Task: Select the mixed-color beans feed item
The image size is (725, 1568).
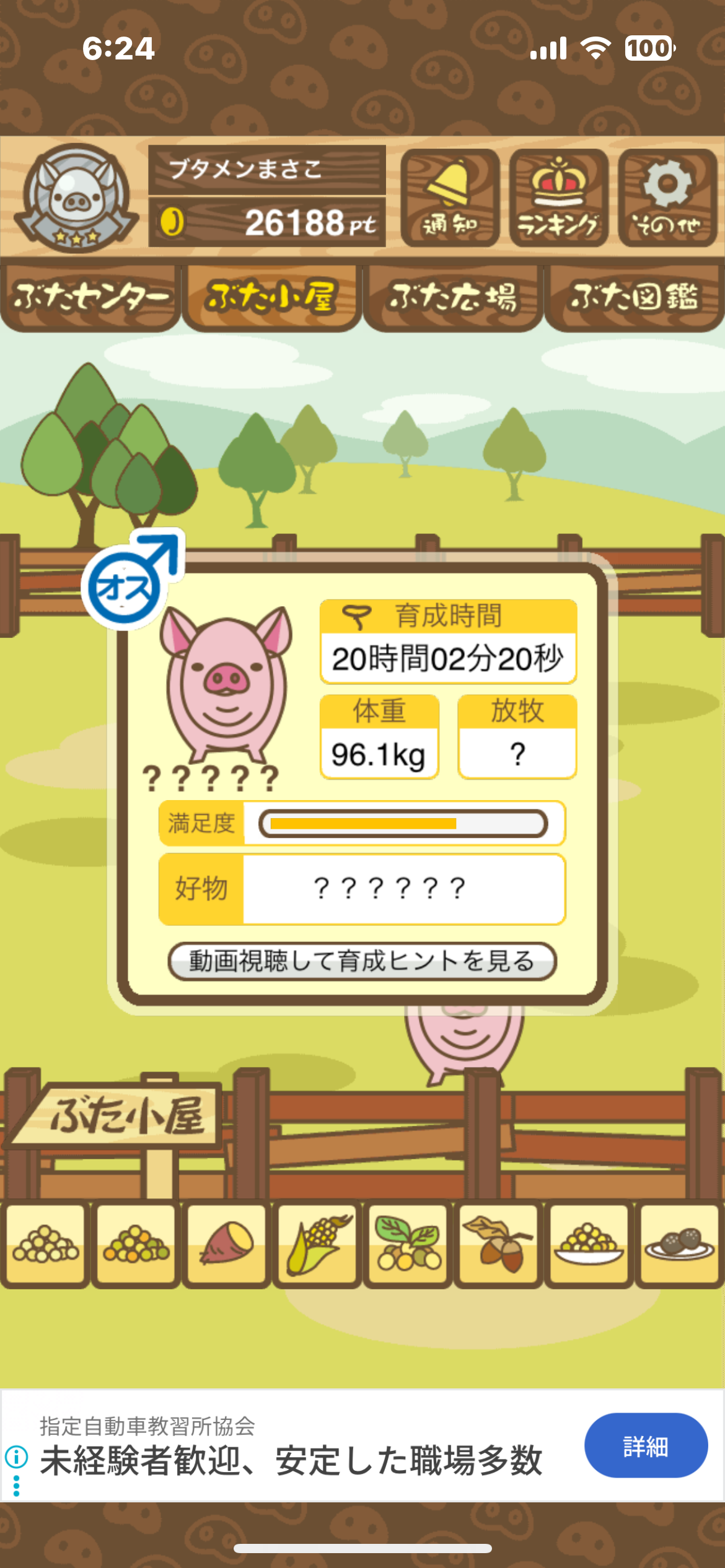Action: [136, 1244]
